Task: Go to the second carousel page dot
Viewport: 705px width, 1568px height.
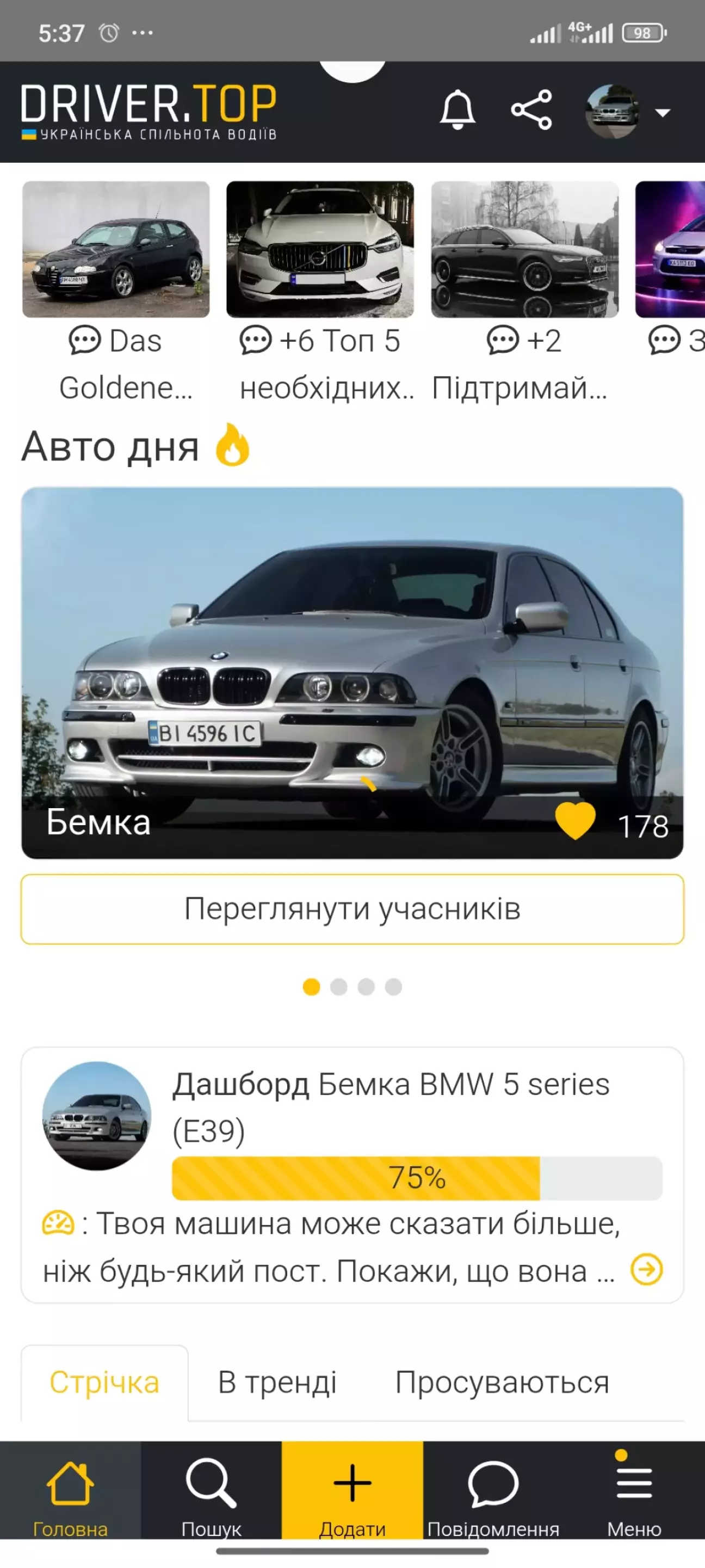Action: [x=339, y=987]
